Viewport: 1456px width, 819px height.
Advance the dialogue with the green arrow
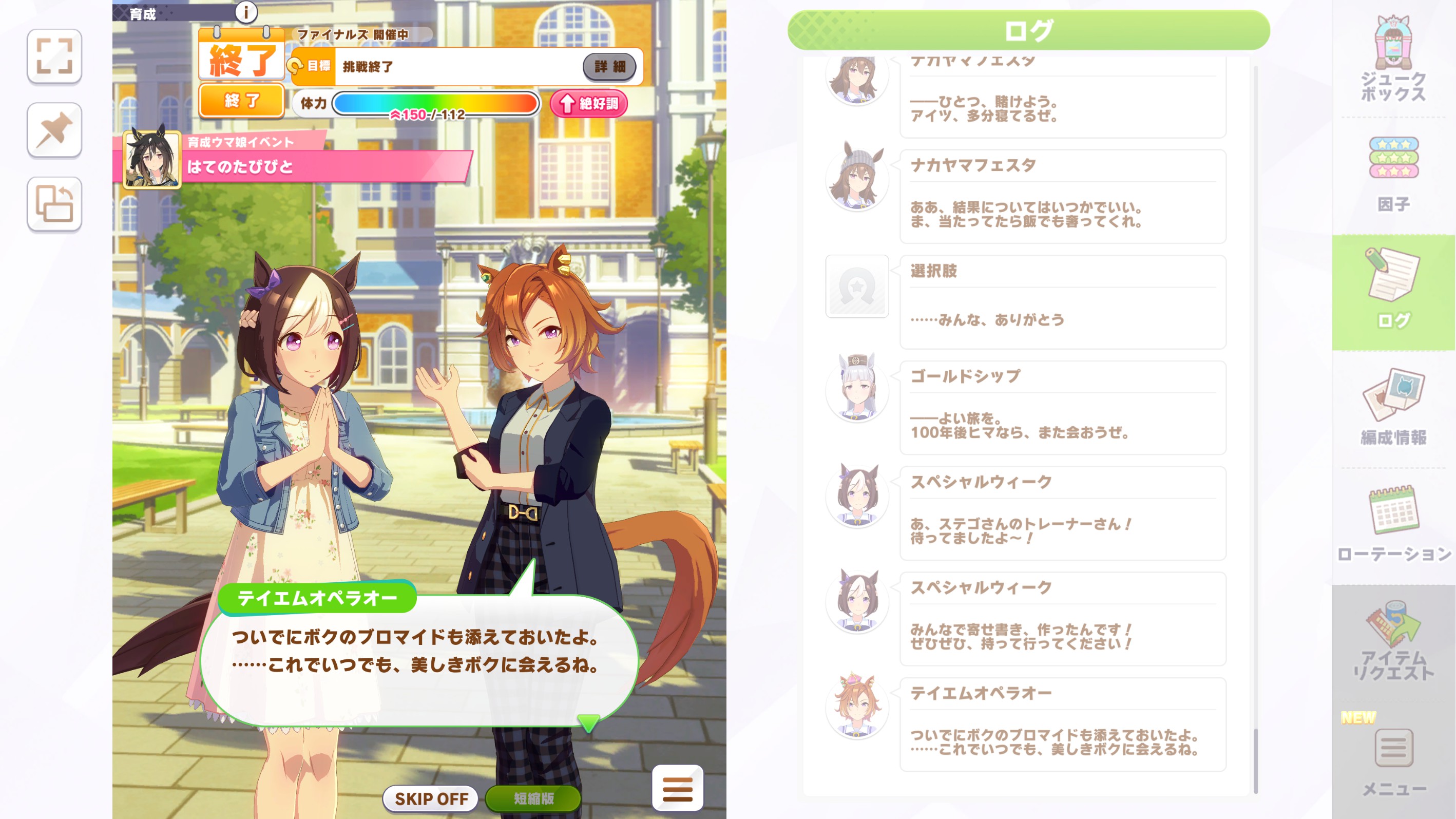[x=588, y=722]
